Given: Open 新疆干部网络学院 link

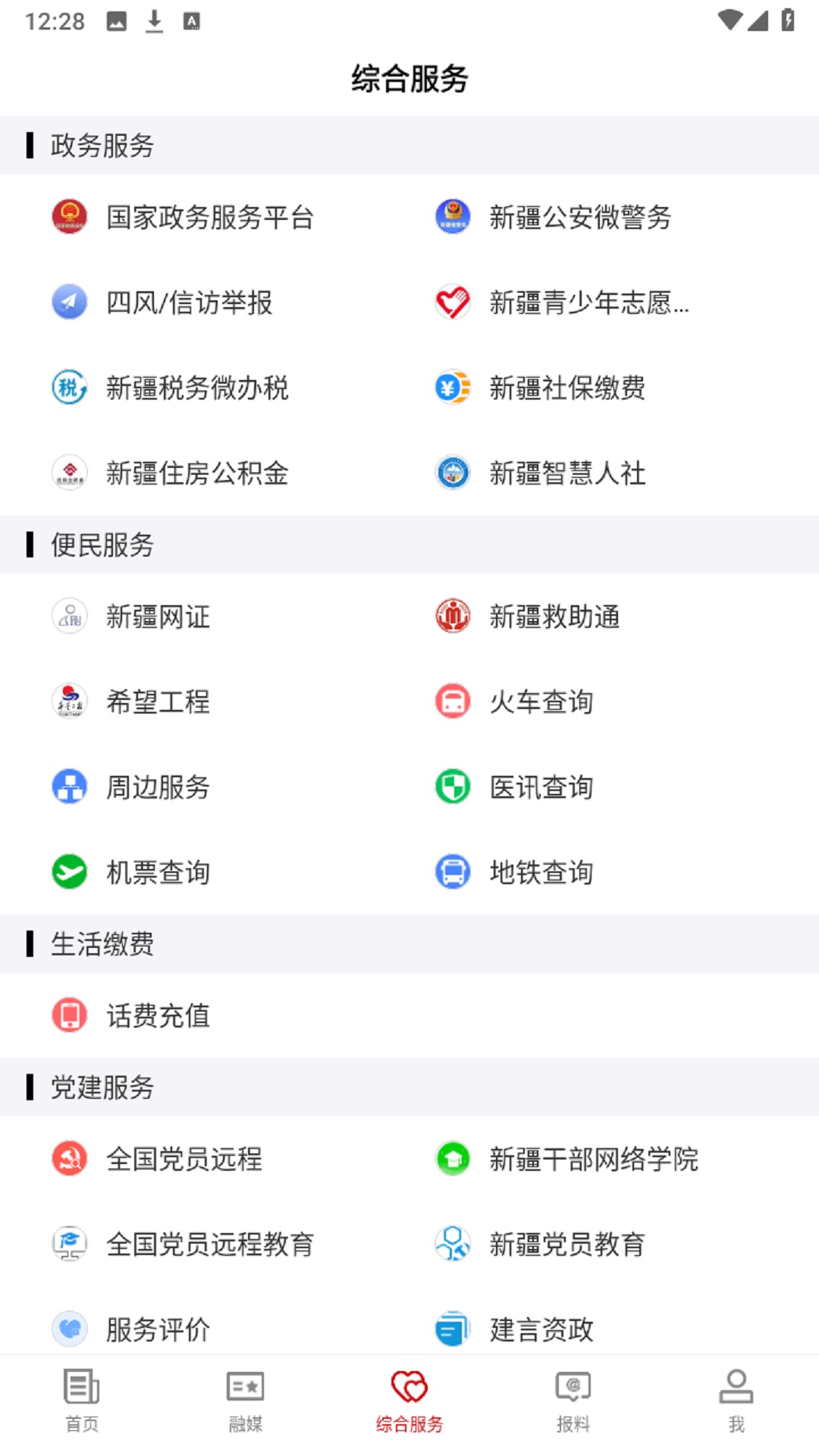Looking at the screenshot, I should 595,1158.
